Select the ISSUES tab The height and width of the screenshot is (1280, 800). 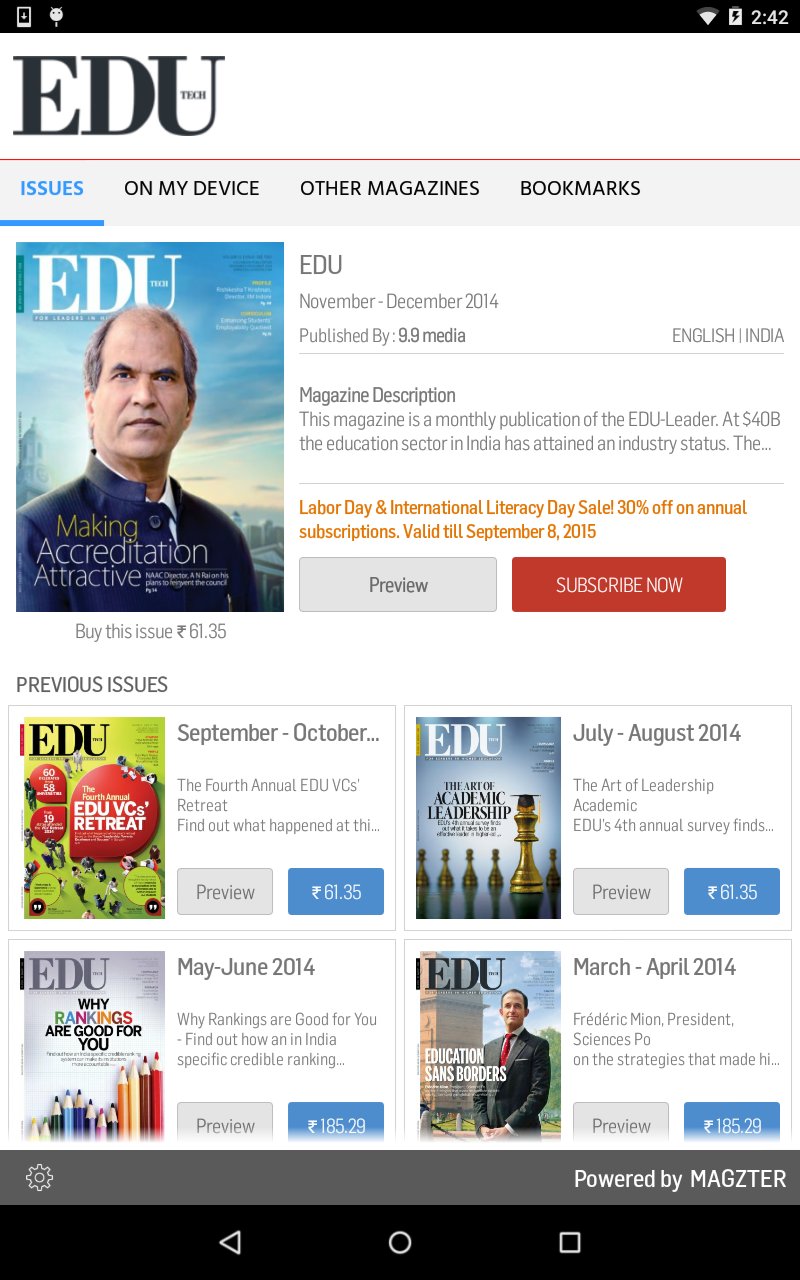tap(51, 188)
